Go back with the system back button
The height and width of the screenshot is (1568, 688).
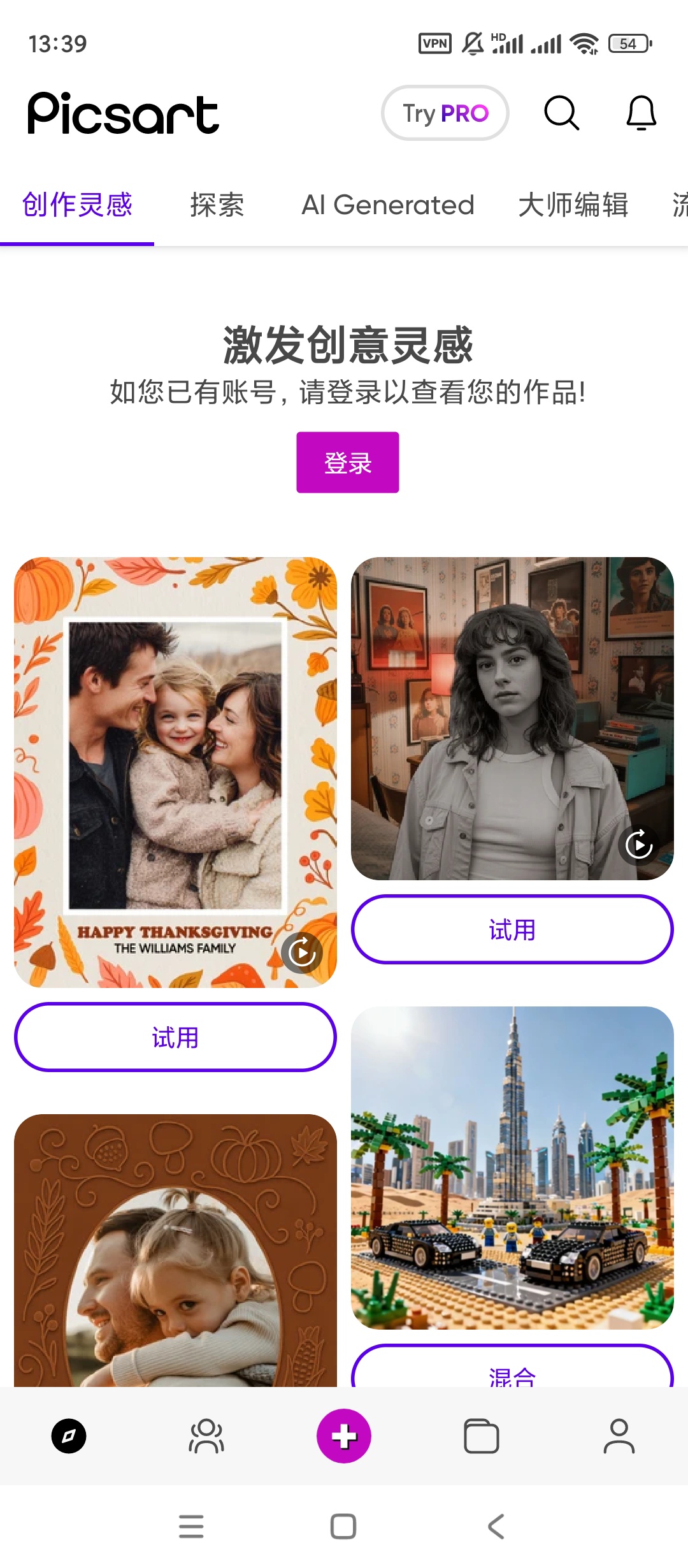point(496,1527)
